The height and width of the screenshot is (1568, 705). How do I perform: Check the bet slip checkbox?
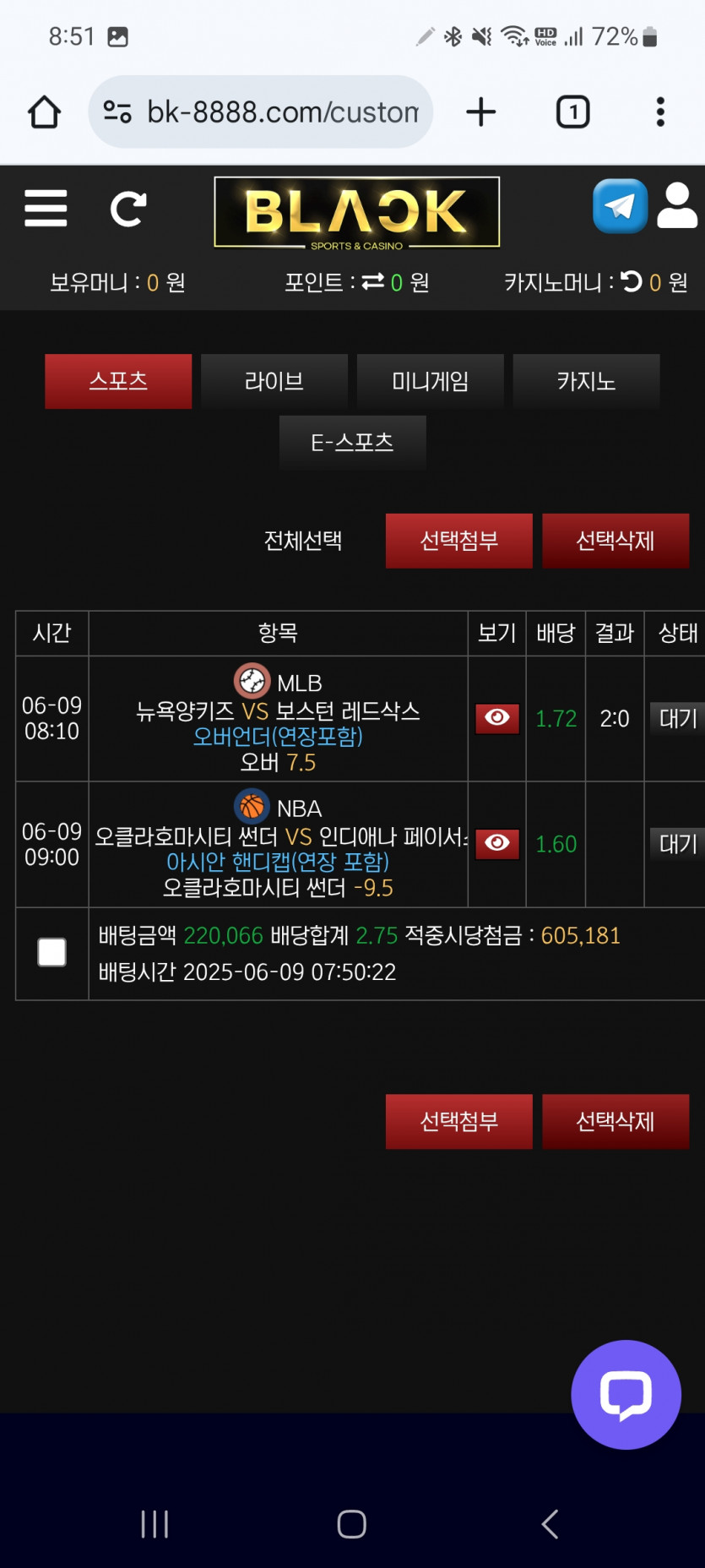(52, 952)
